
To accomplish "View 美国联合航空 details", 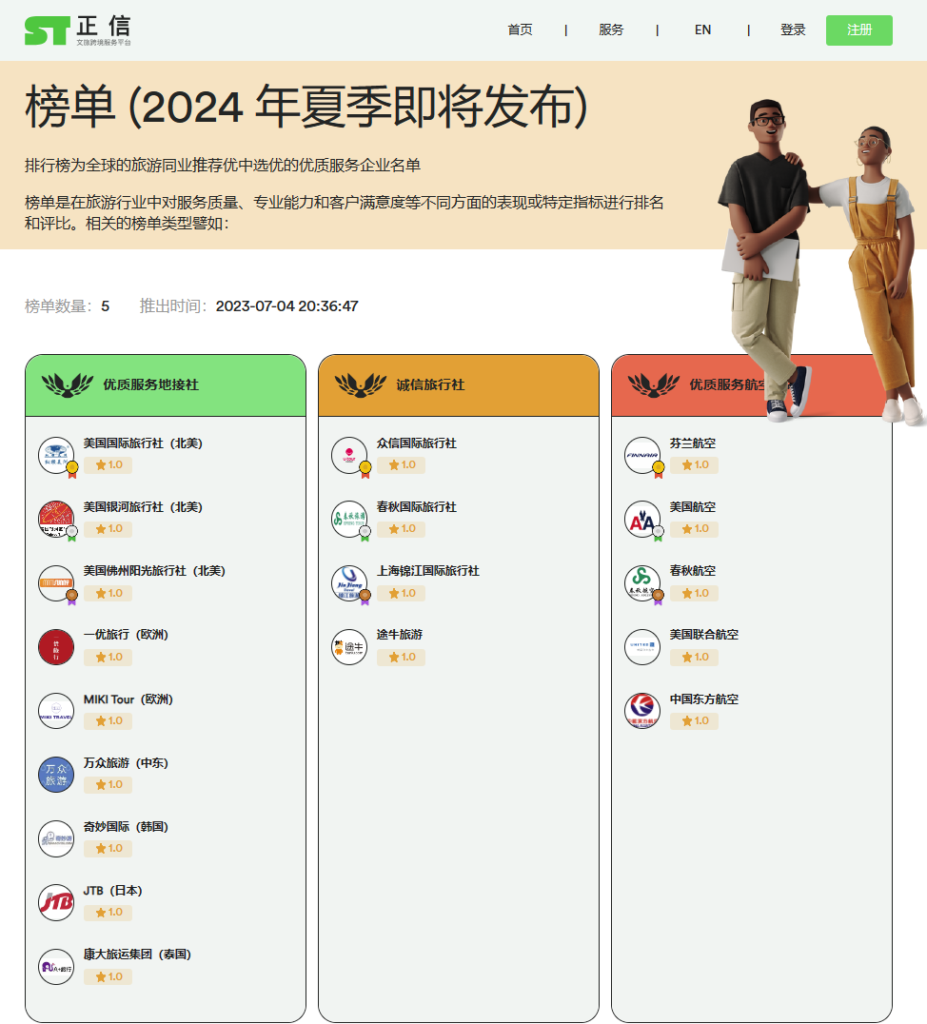I will (x=703, y=635).
